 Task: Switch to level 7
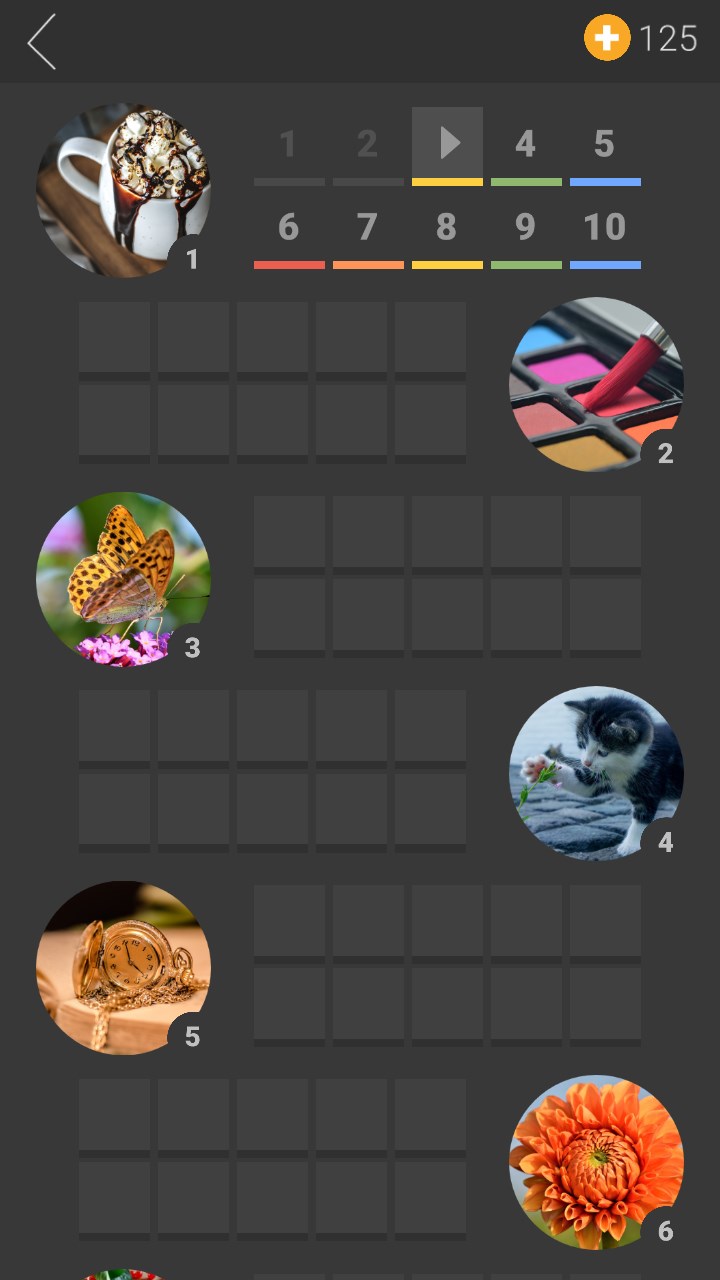point(367,229)
